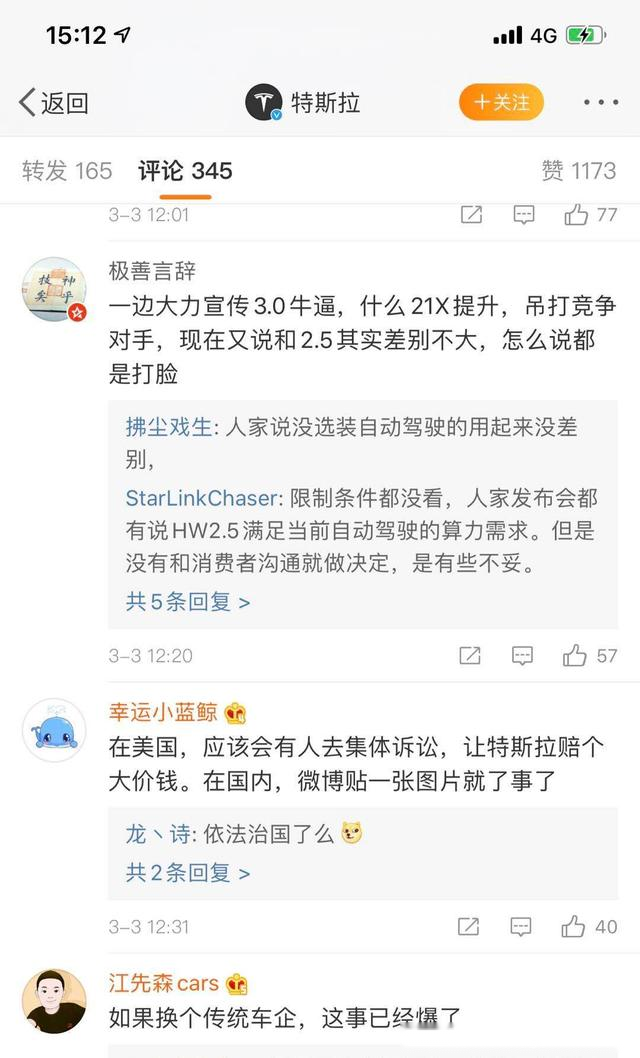Open 拂尘戏生's profile link
Viewport: 640px width, 1058px height.
point(169,427)
